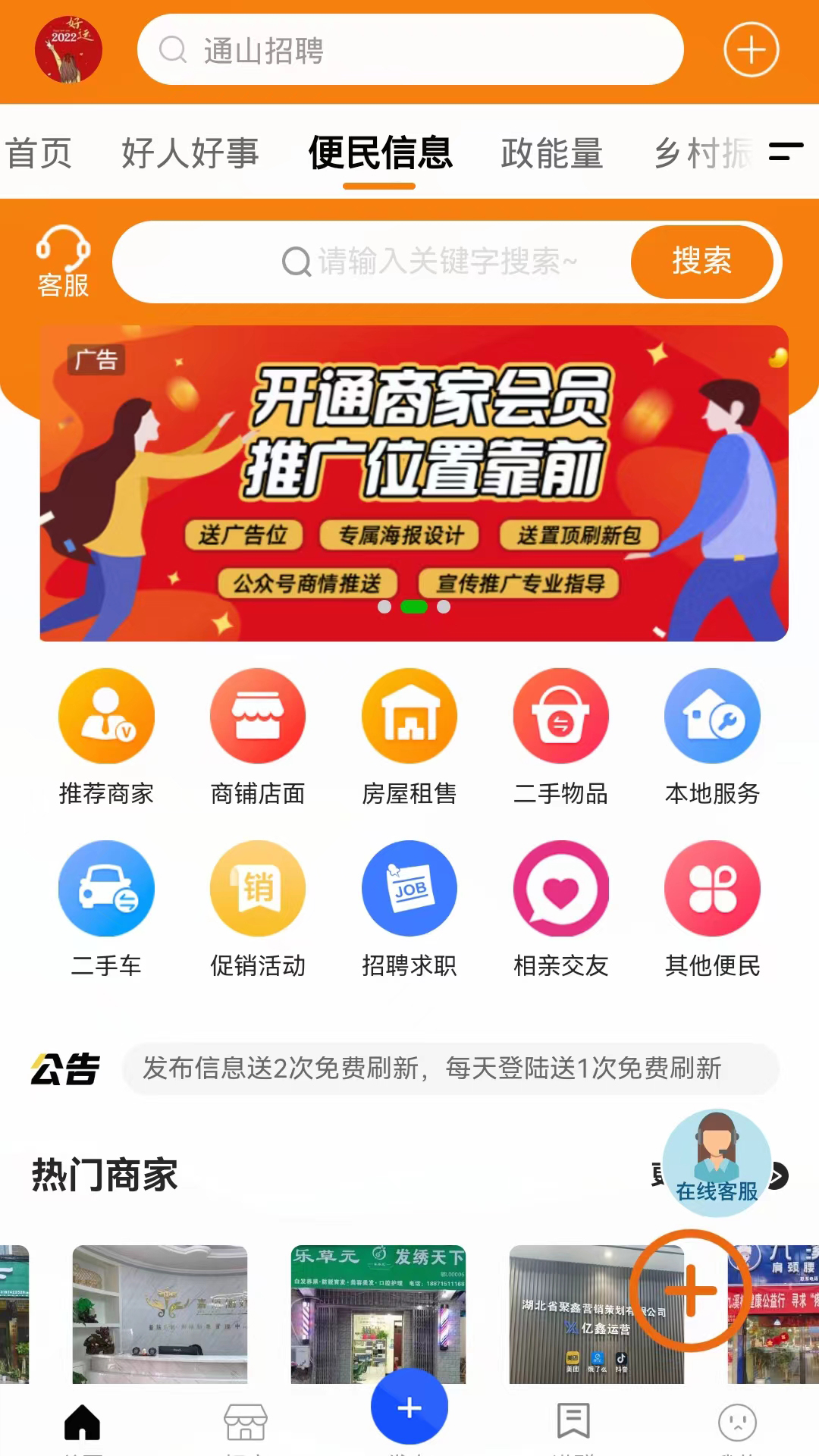Open the plus icon in top bar
Viewport: 819px width, 1456px height.
point(751,50)
